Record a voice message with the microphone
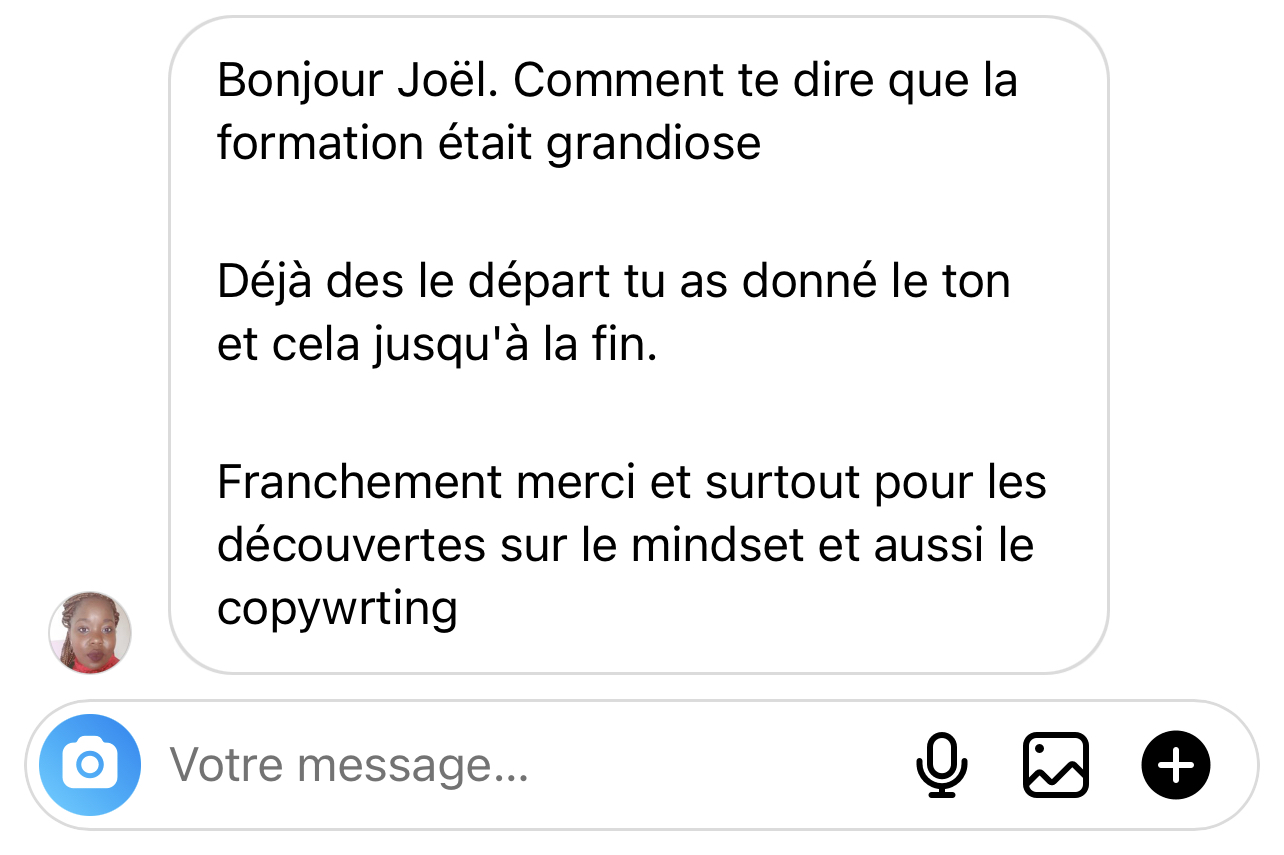This screenshot has width=1284, height=855. click(x=941, y=766)
